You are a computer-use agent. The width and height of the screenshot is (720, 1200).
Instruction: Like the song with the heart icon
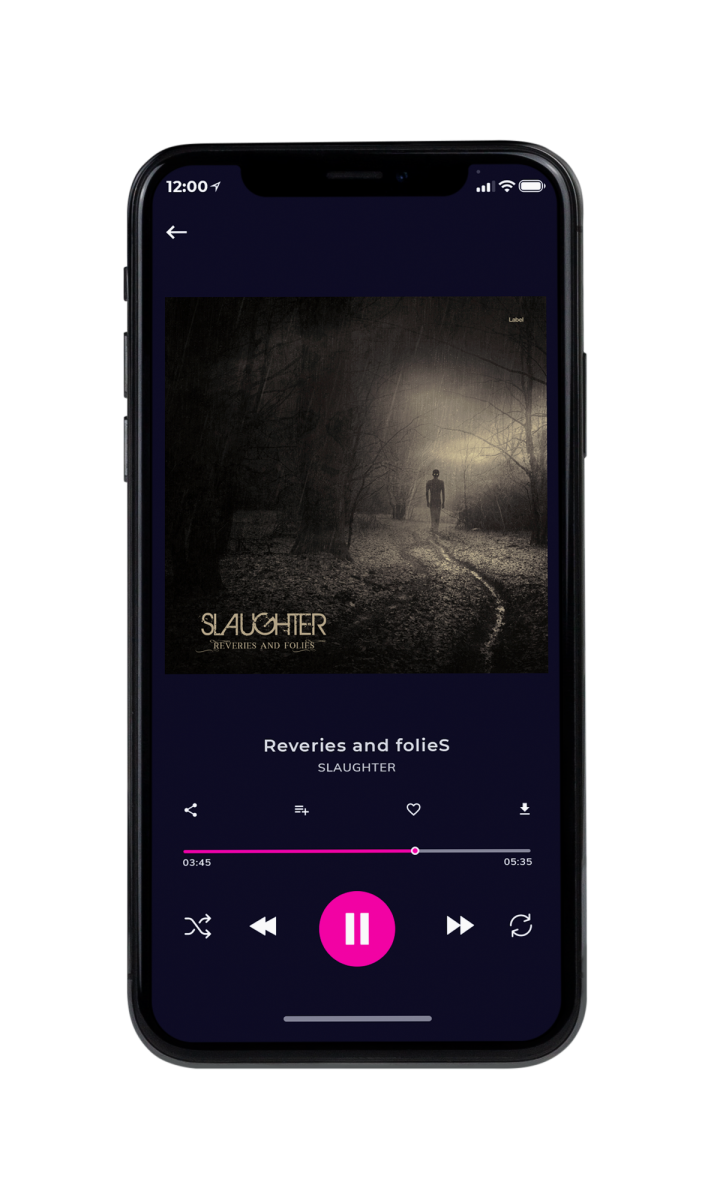click(413, 810)
